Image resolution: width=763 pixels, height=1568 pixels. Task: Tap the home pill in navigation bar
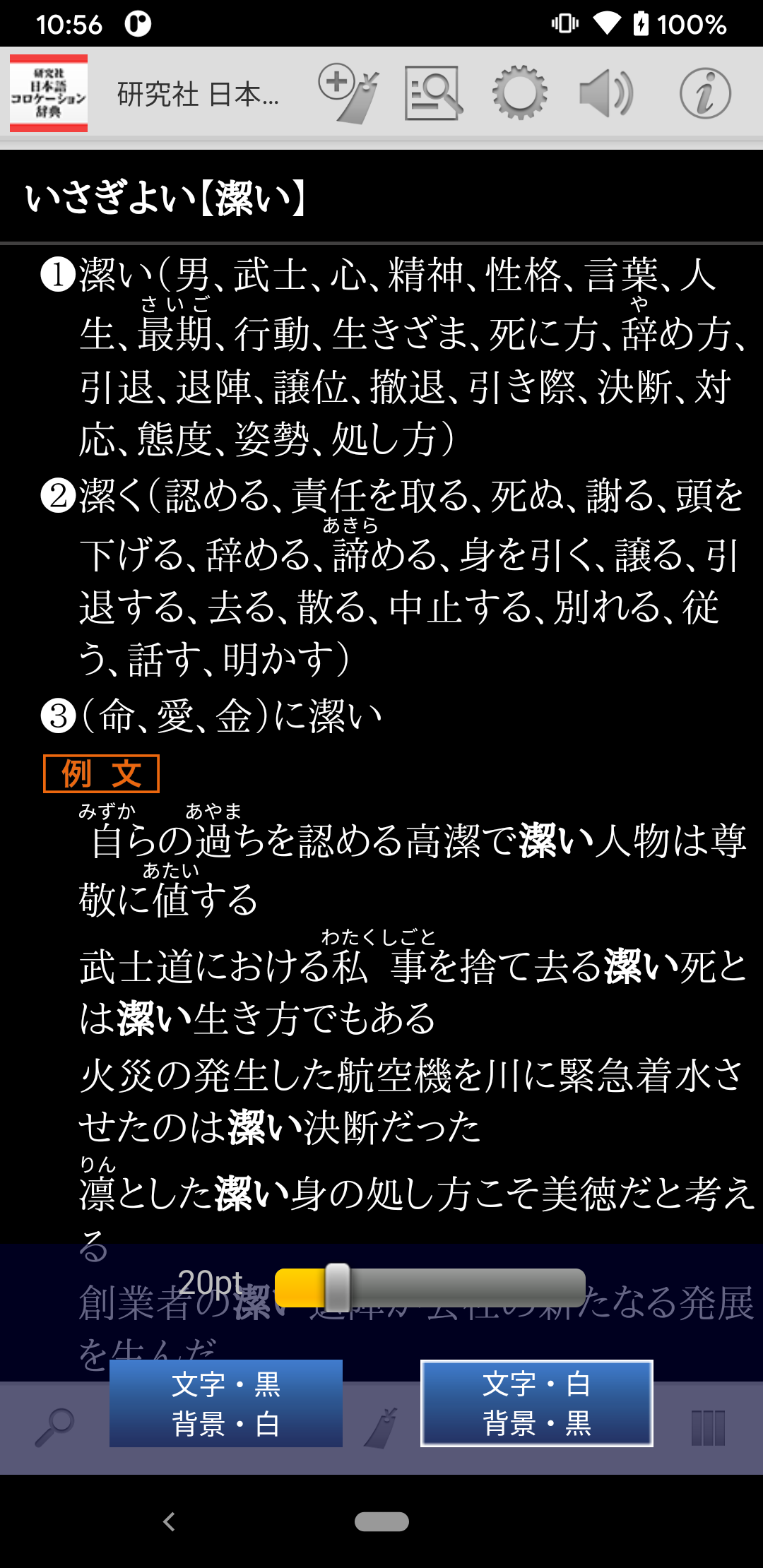point(381,1521)
